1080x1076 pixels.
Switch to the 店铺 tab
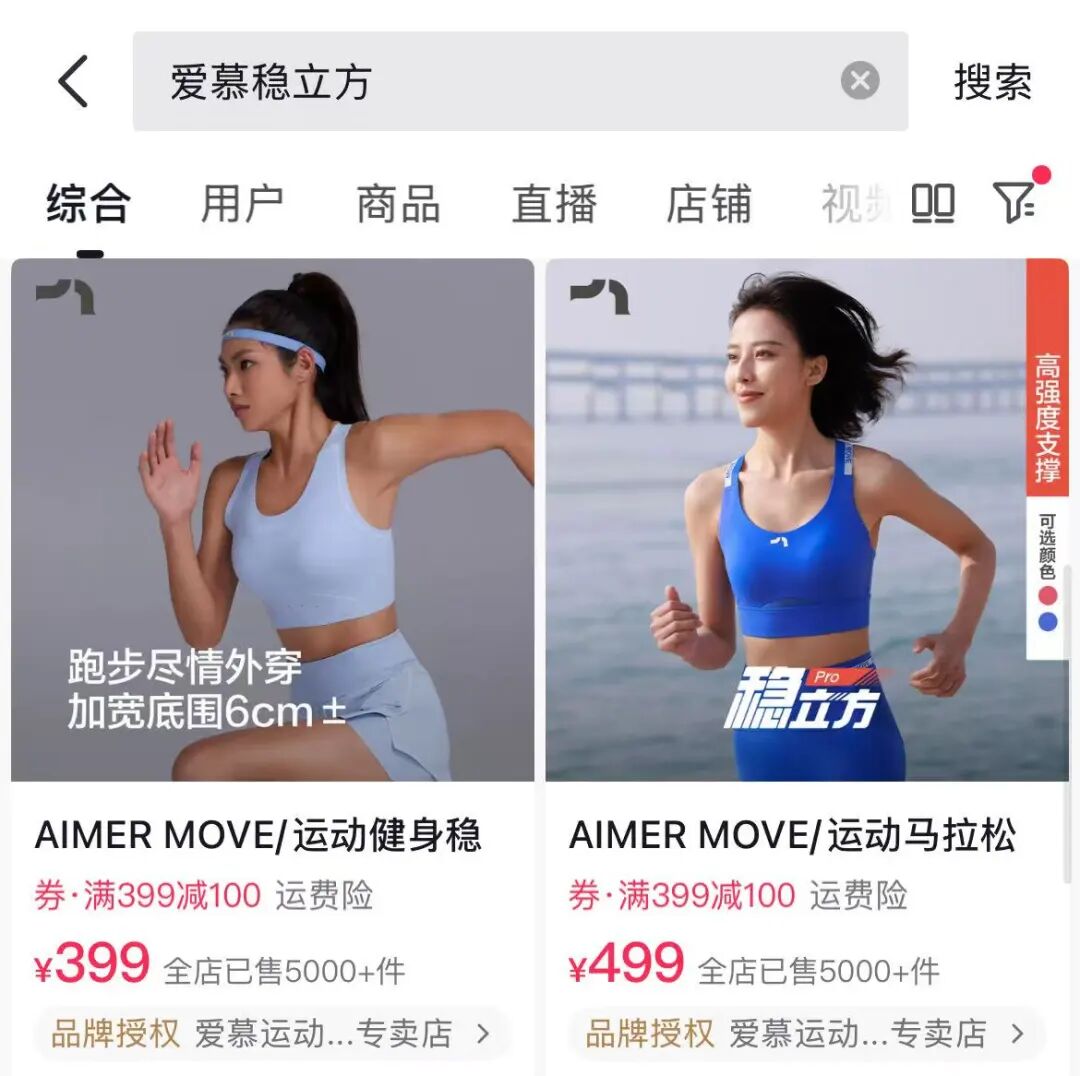(709, 204)
